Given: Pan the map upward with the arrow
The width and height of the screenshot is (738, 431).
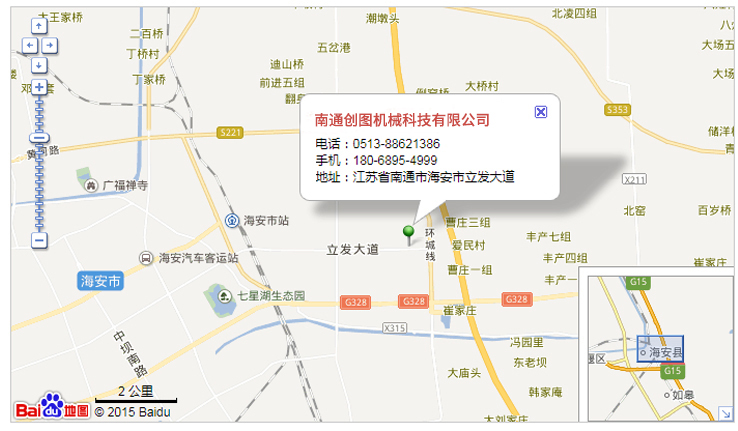Looking at the screenshot, I should click(x=39, y=27).
